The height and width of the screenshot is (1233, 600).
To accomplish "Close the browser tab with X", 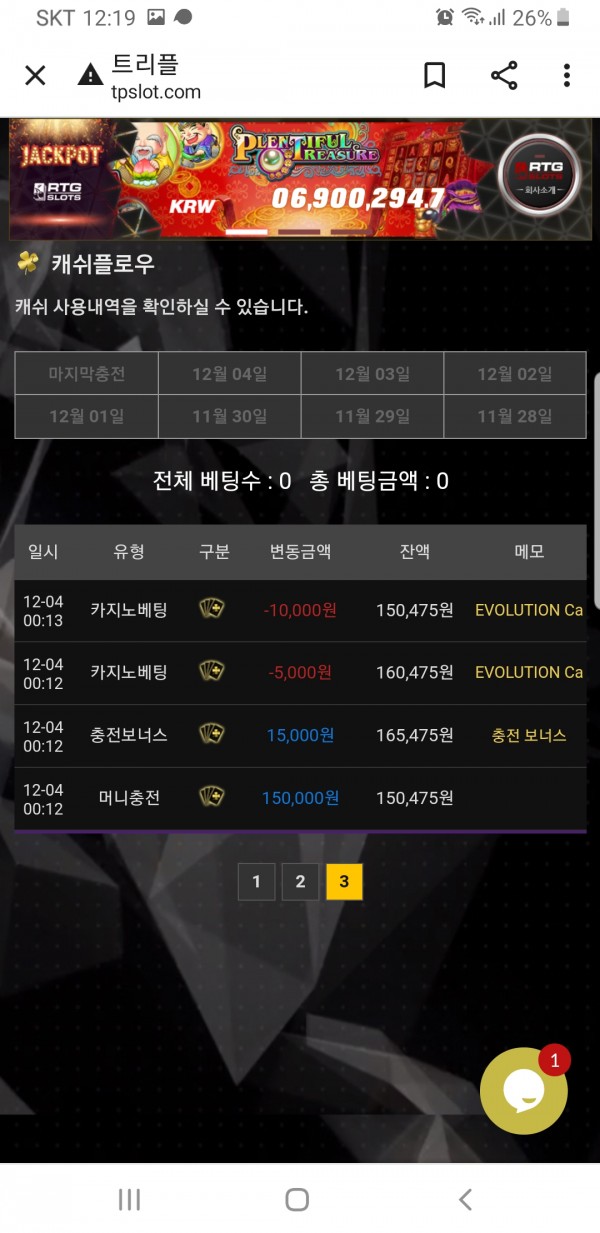I will (x=35, y=75).
